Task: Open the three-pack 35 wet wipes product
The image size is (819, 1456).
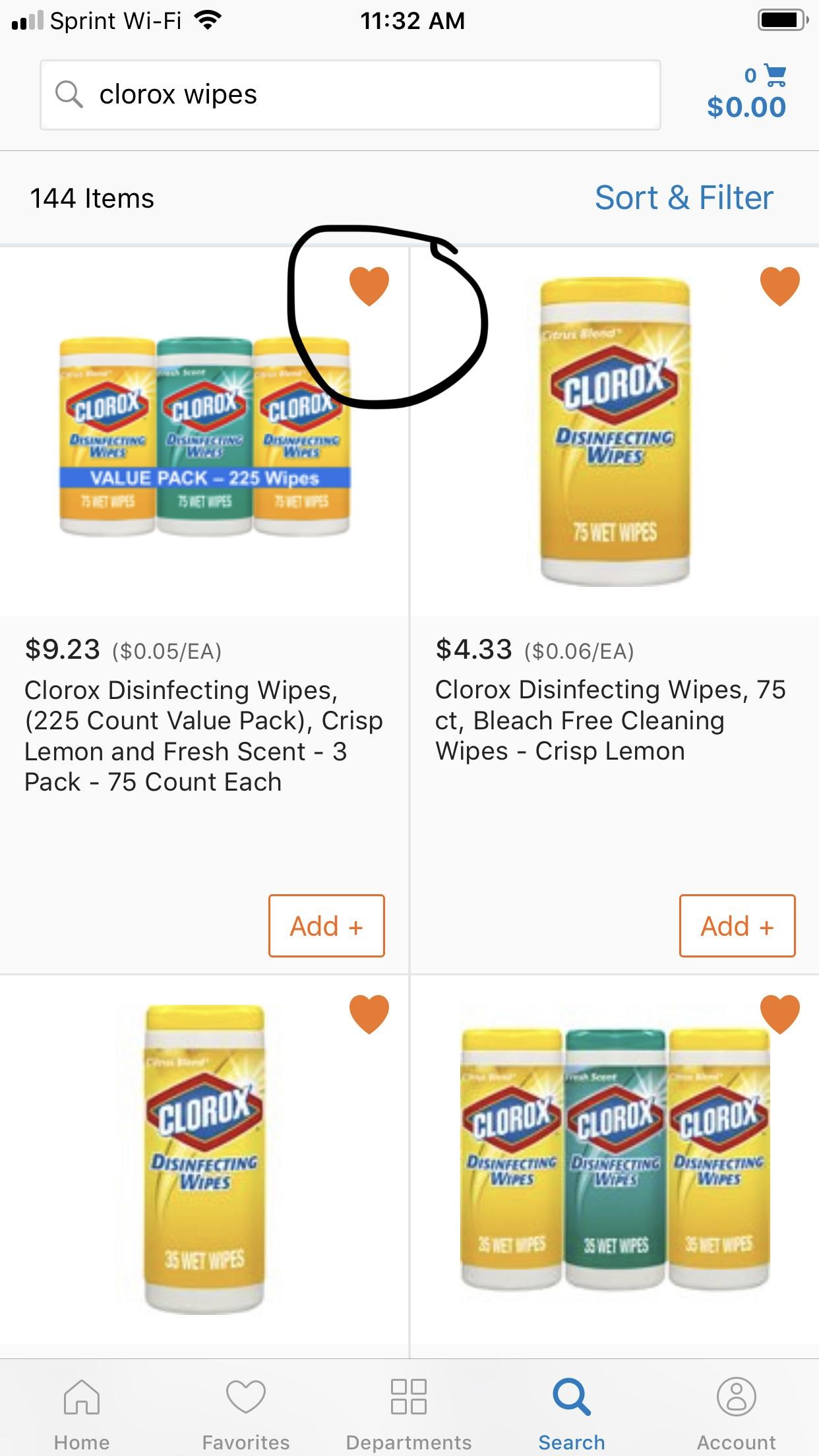Action: (x=615, y=1161)
